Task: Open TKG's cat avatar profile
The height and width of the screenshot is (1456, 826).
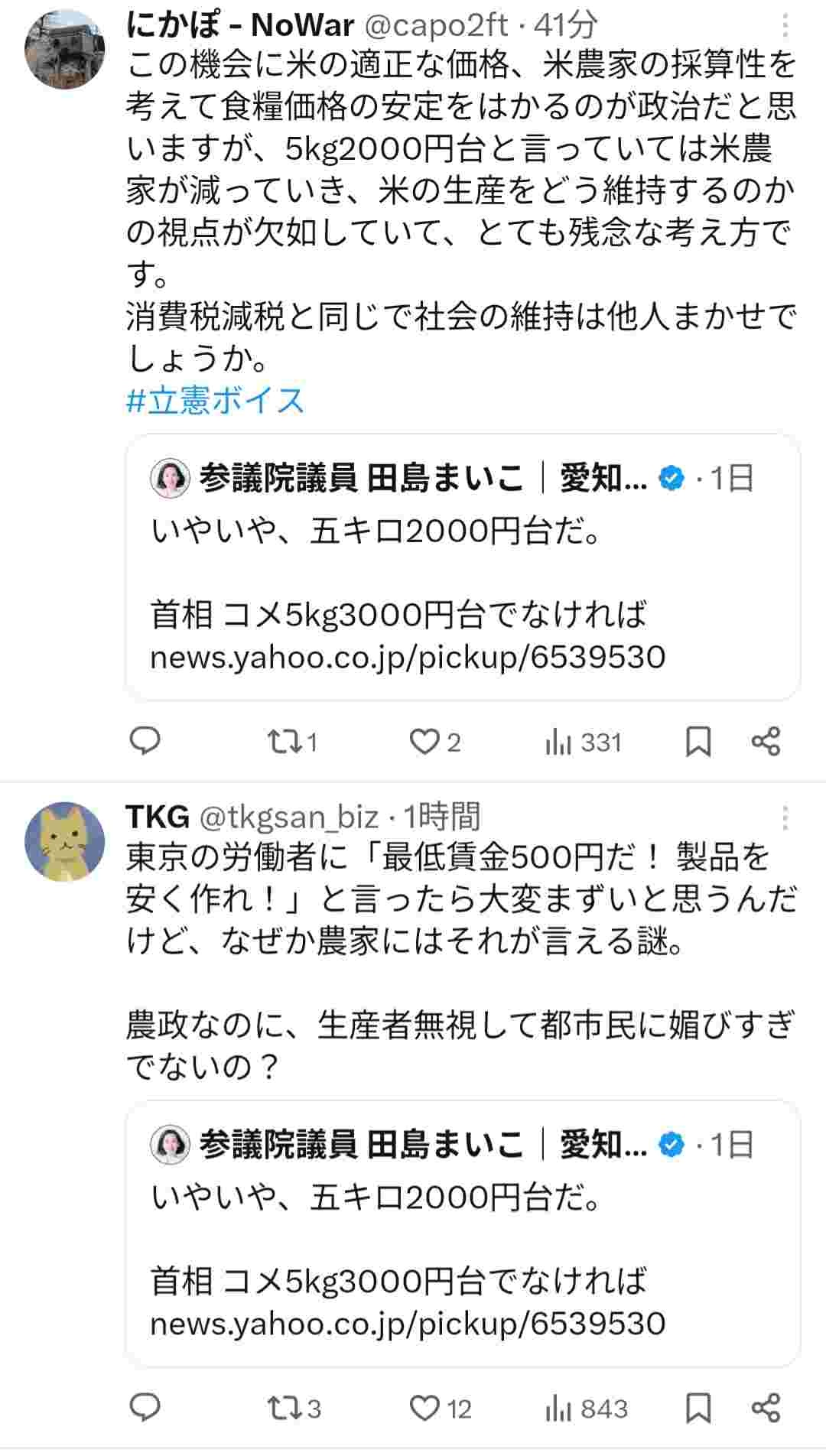Action: (x=65, y=841)
